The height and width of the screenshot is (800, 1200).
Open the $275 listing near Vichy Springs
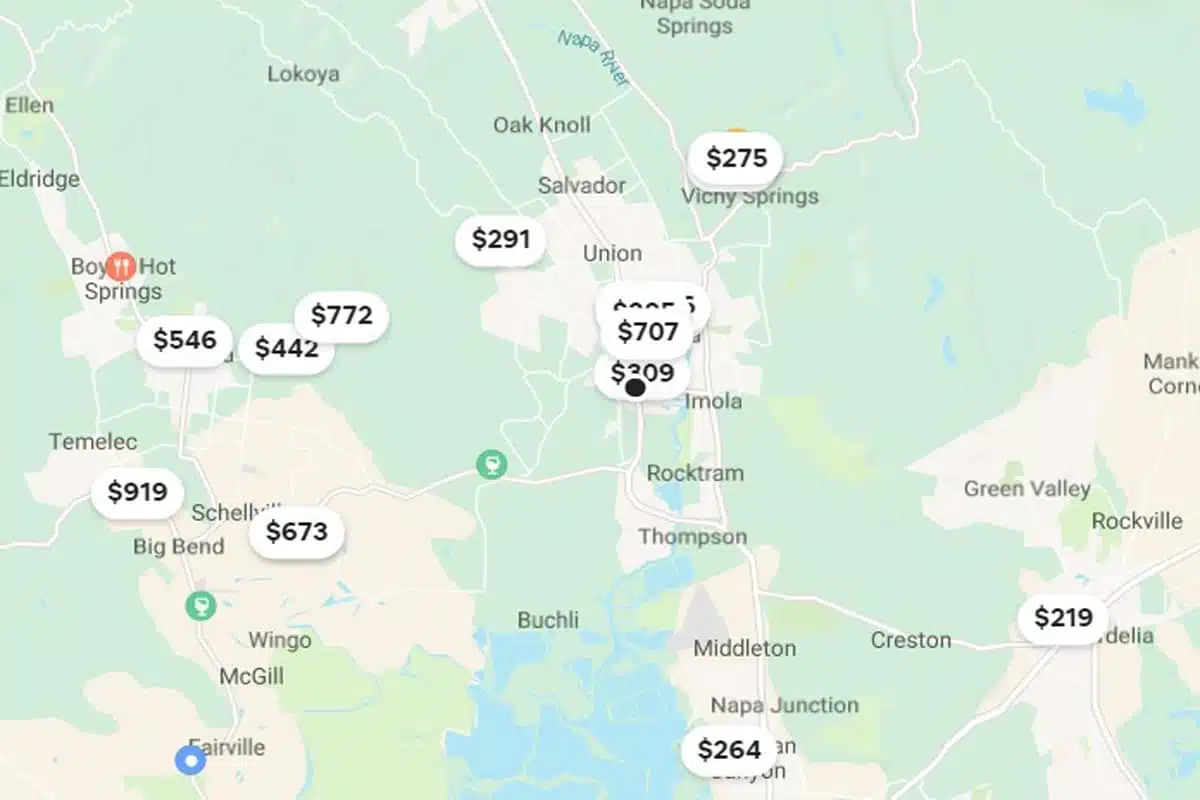pos(736,158)
